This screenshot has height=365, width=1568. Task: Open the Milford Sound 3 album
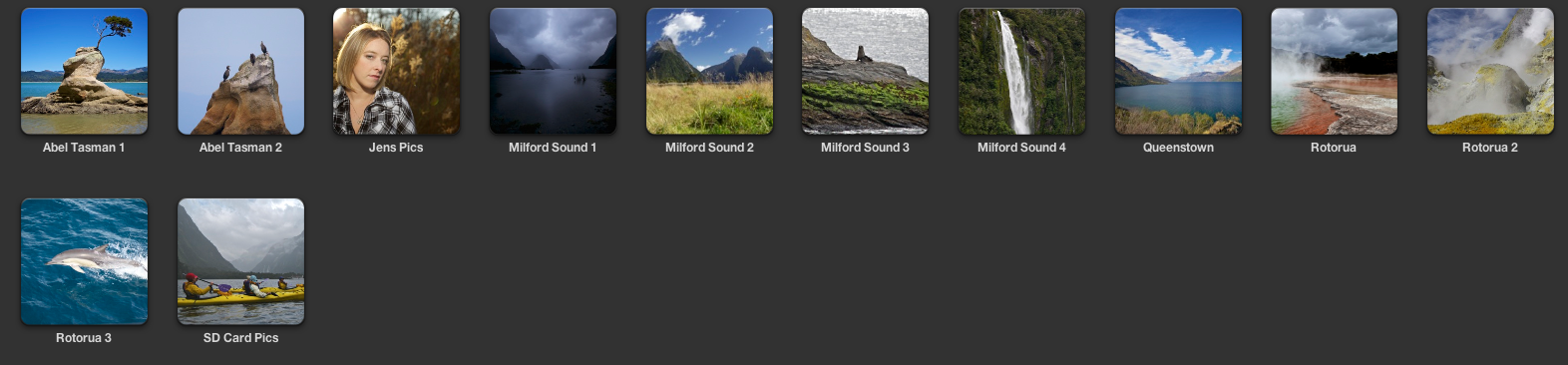pyautogui.click(x=865, y=71)
